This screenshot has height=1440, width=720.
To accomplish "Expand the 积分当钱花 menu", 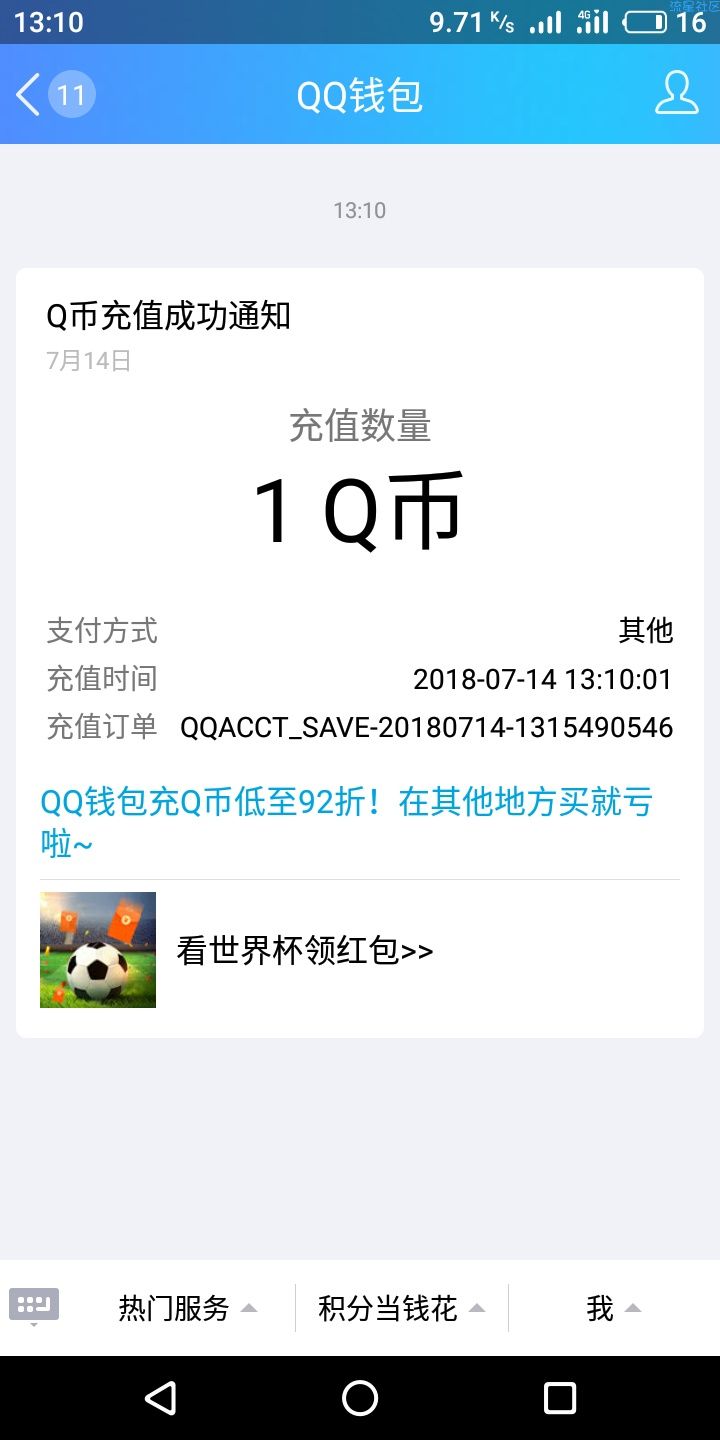I will coord(401,1308).
